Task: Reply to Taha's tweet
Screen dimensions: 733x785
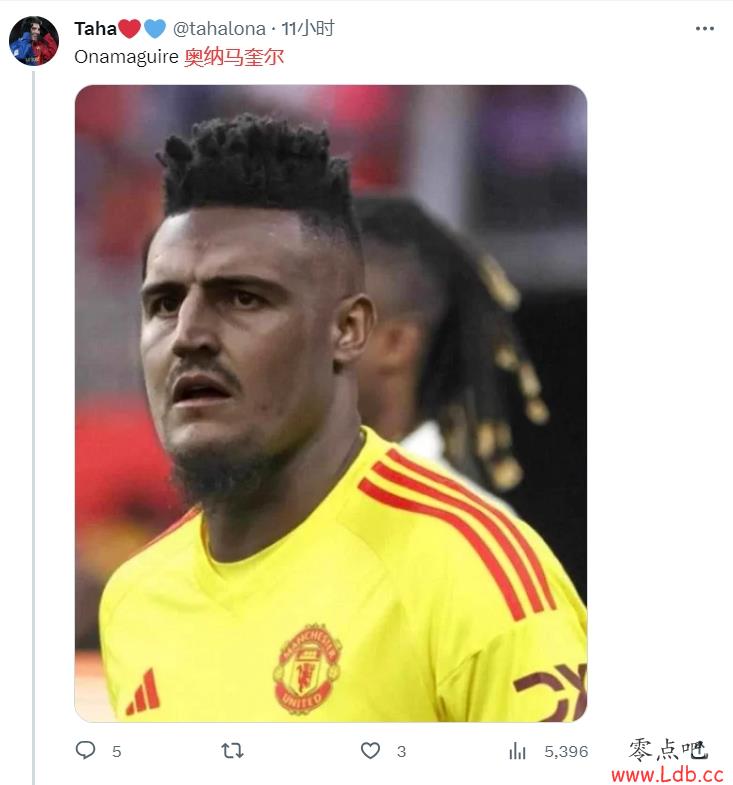Action: pos(86,750)
